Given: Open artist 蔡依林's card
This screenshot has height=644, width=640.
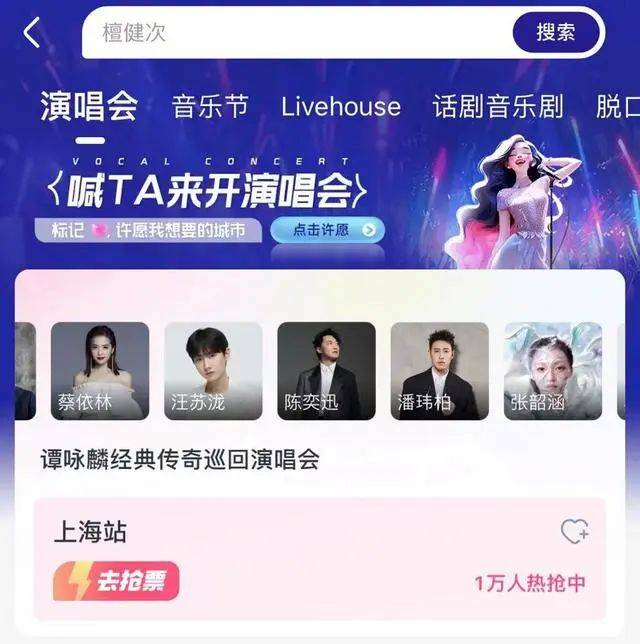Looking at the screenshot, I should 100,371.
